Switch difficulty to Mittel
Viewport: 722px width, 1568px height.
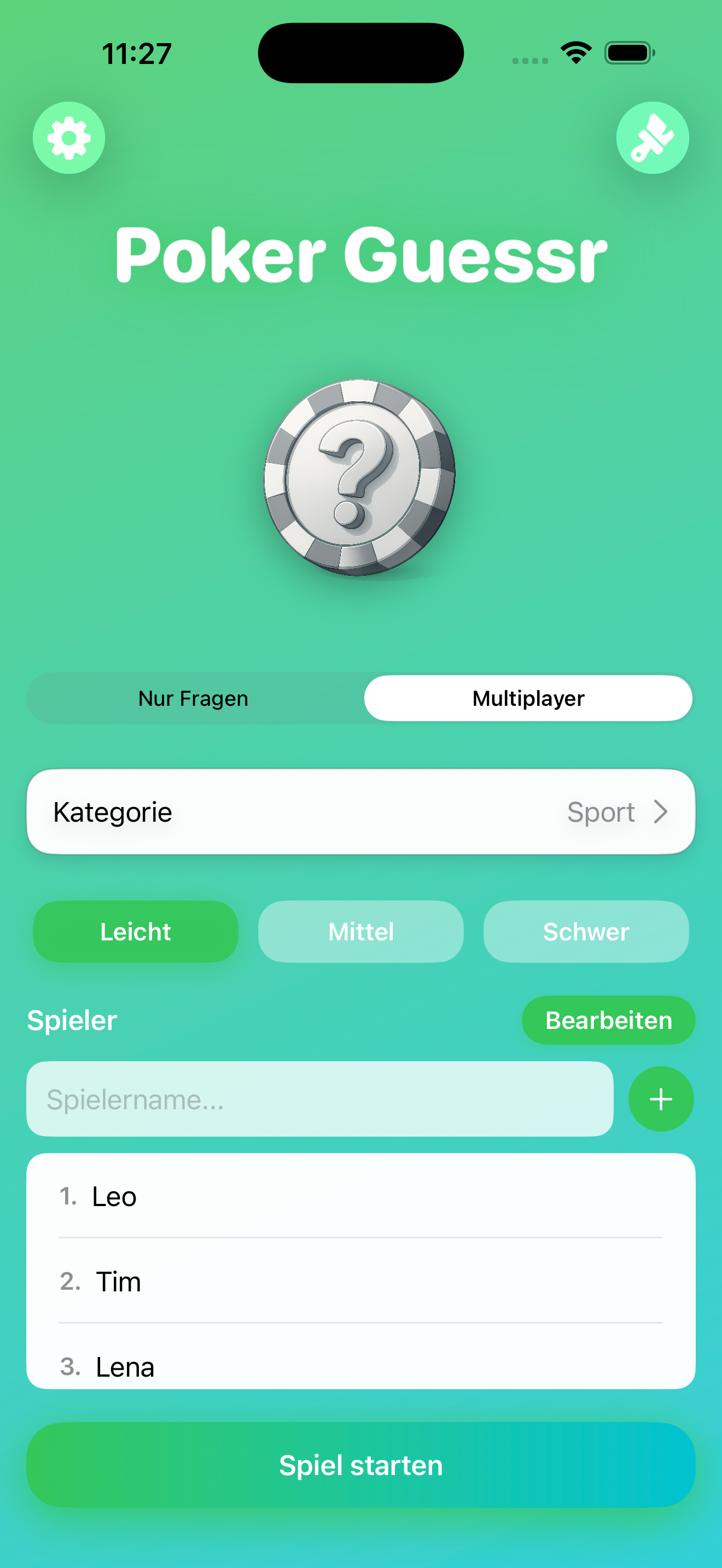360,931
